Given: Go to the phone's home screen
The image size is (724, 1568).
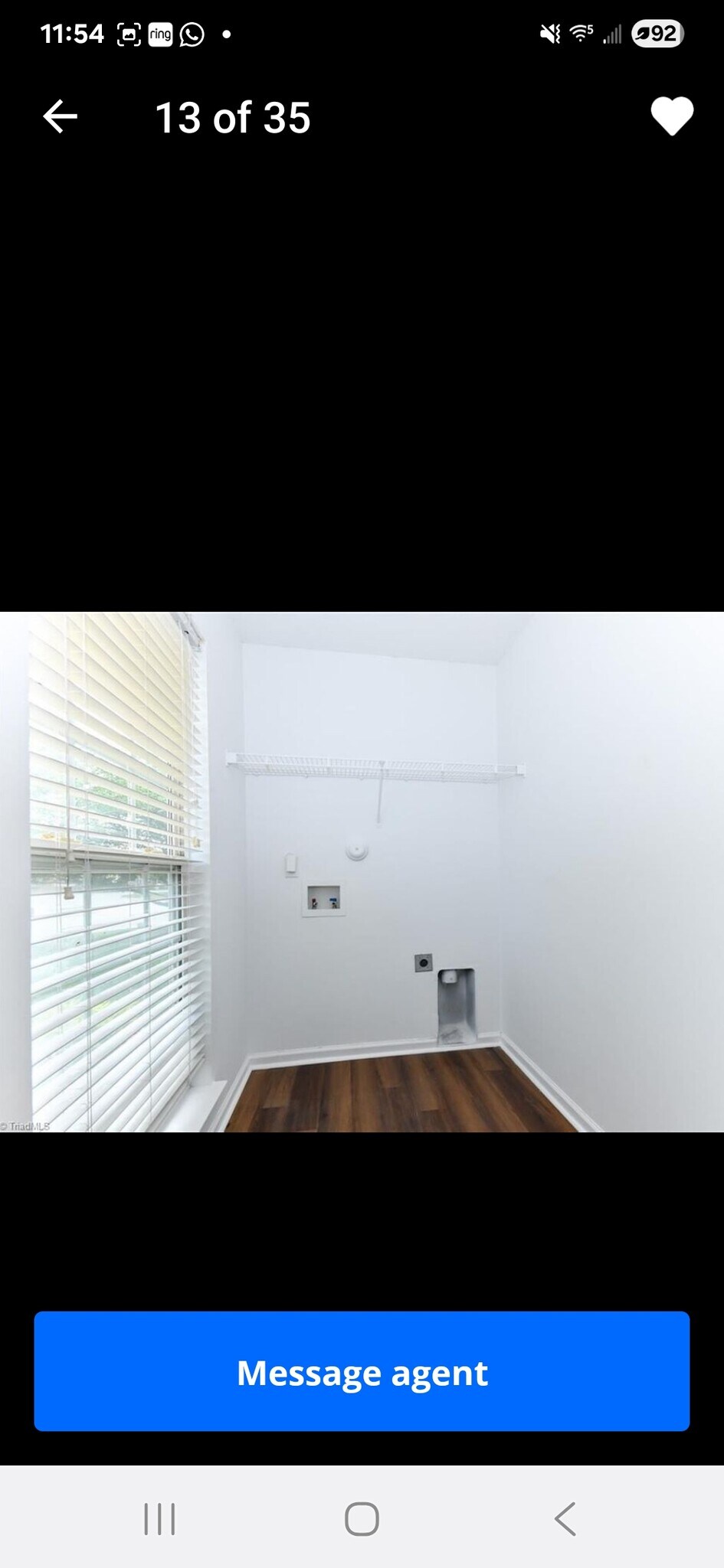Looking at the screenshot, I should click(362, 1519).
